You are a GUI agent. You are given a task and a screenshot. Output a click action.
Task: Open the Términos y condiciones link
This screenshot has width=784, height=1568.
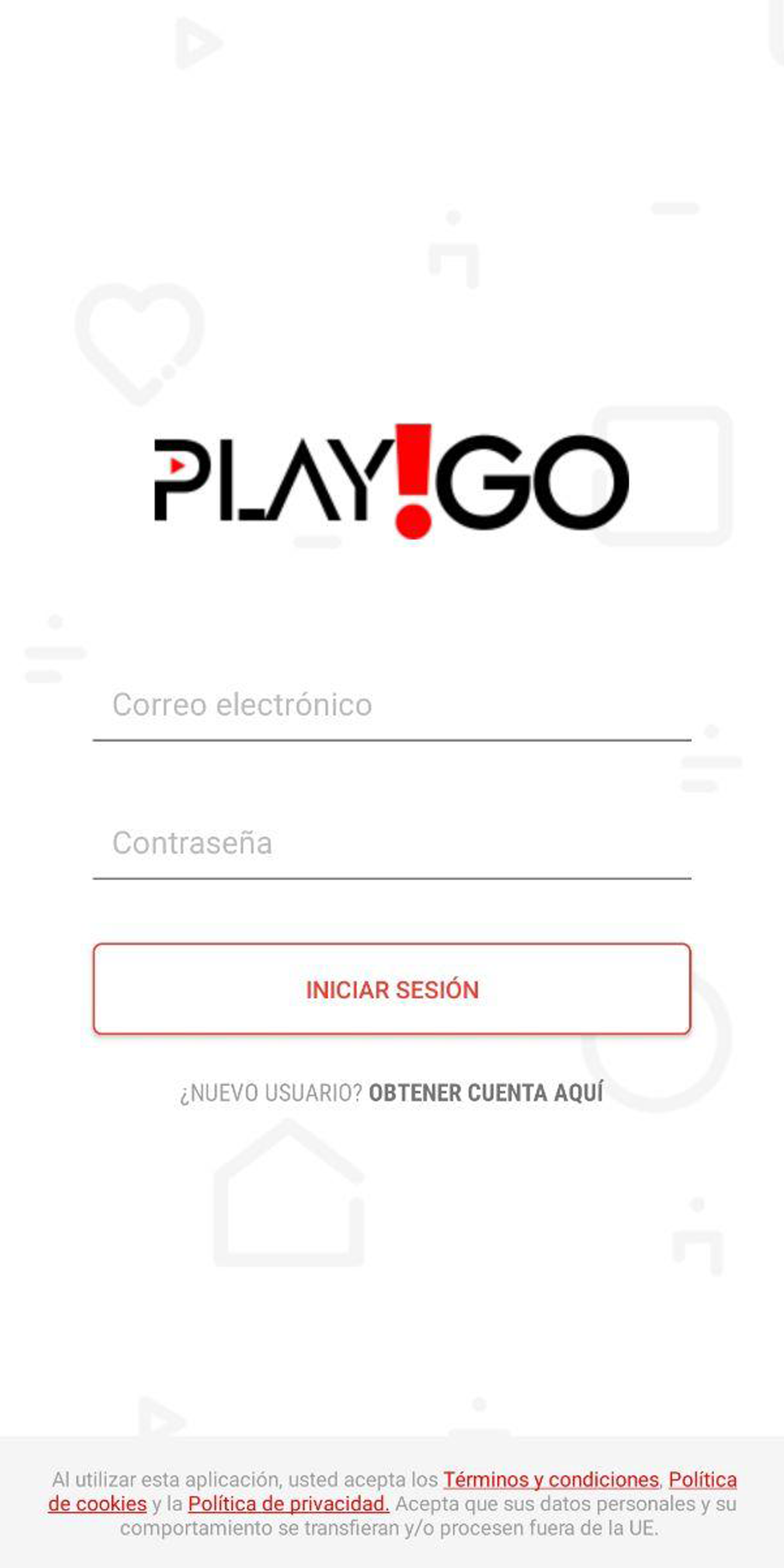(550, 1479)
